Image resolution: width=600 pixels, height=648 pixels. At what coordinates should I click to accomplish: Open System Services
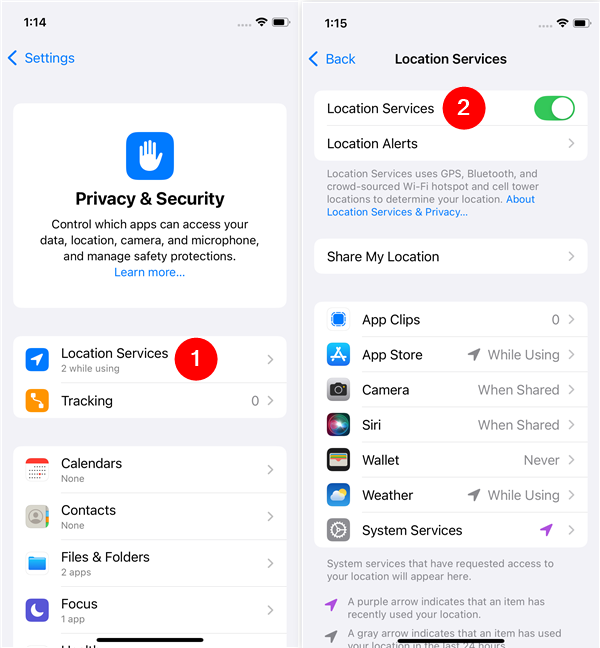click(450, 530)
